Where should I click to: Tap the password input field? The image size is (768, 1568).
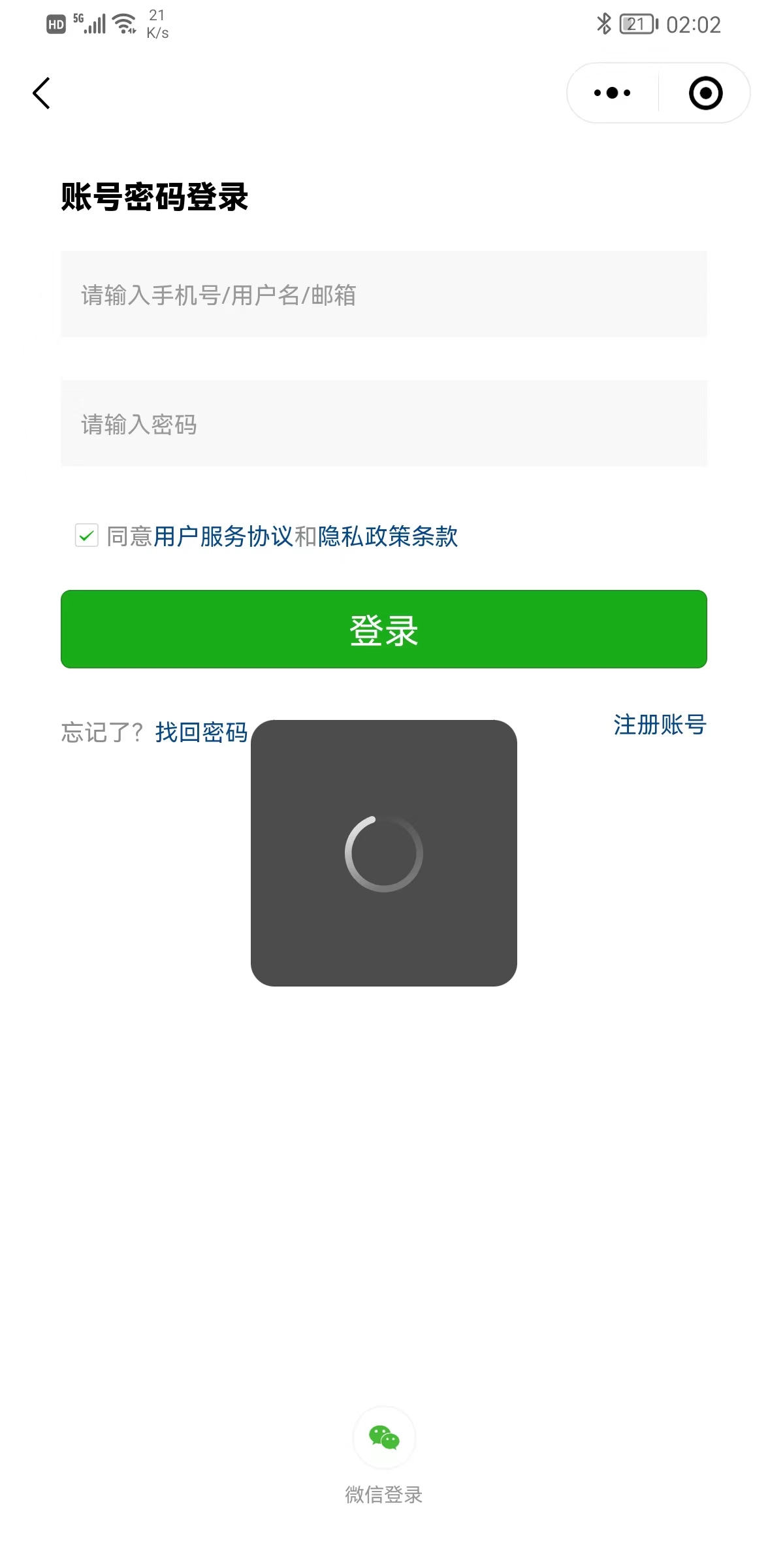point(384,423)
